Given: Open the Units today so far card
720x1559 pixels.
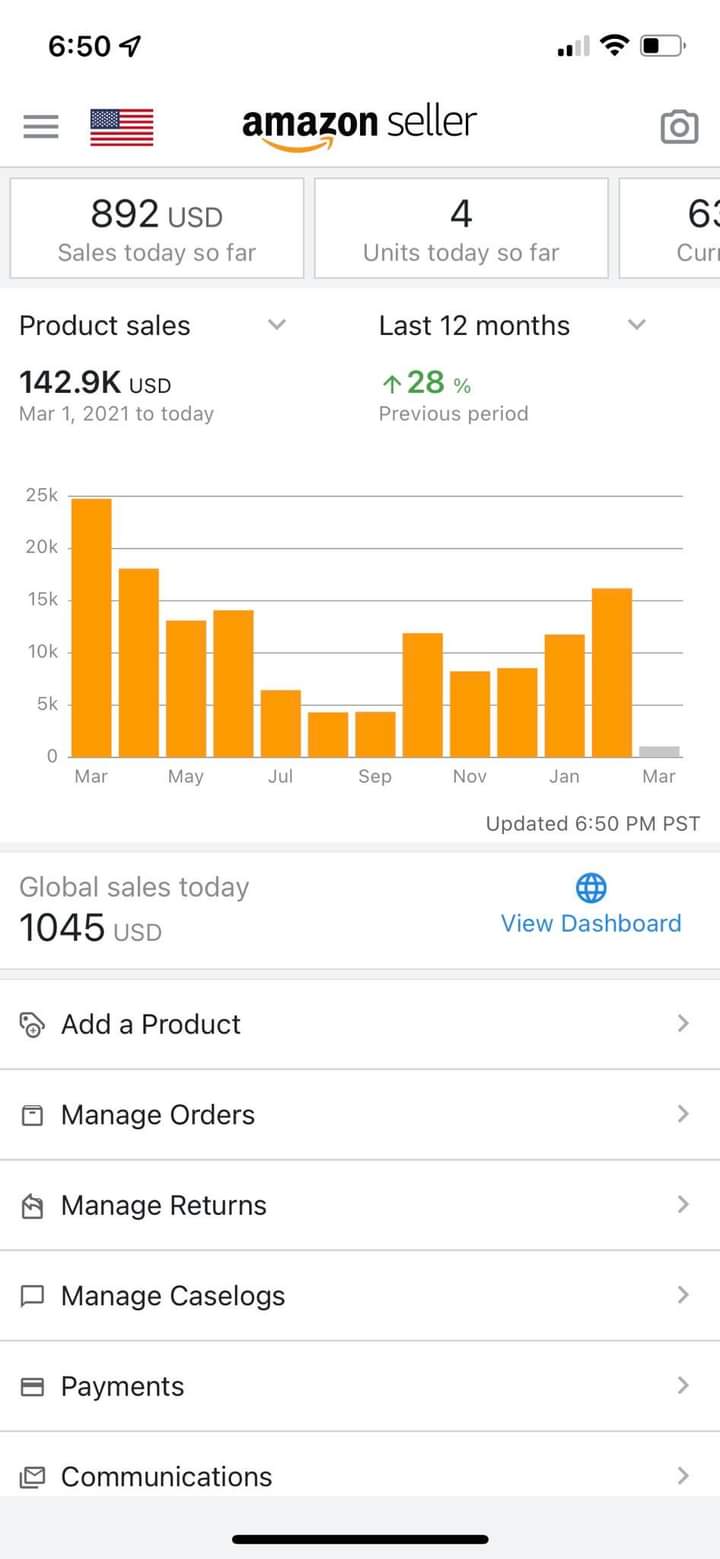Looking at the screenshot, I should [x=461, y=228].
